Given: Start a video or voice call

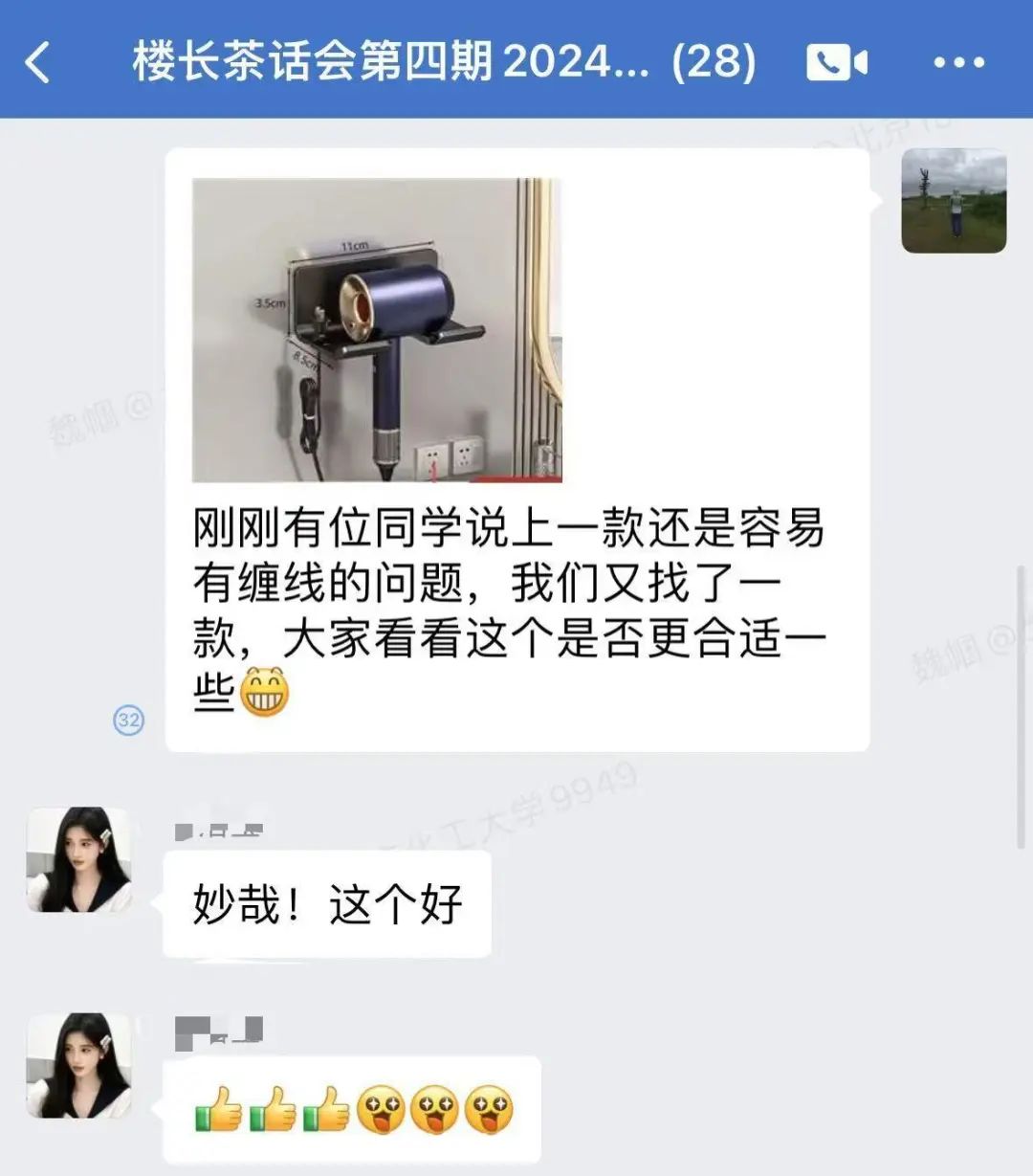Looking at the screenshot, I should 837,63.
